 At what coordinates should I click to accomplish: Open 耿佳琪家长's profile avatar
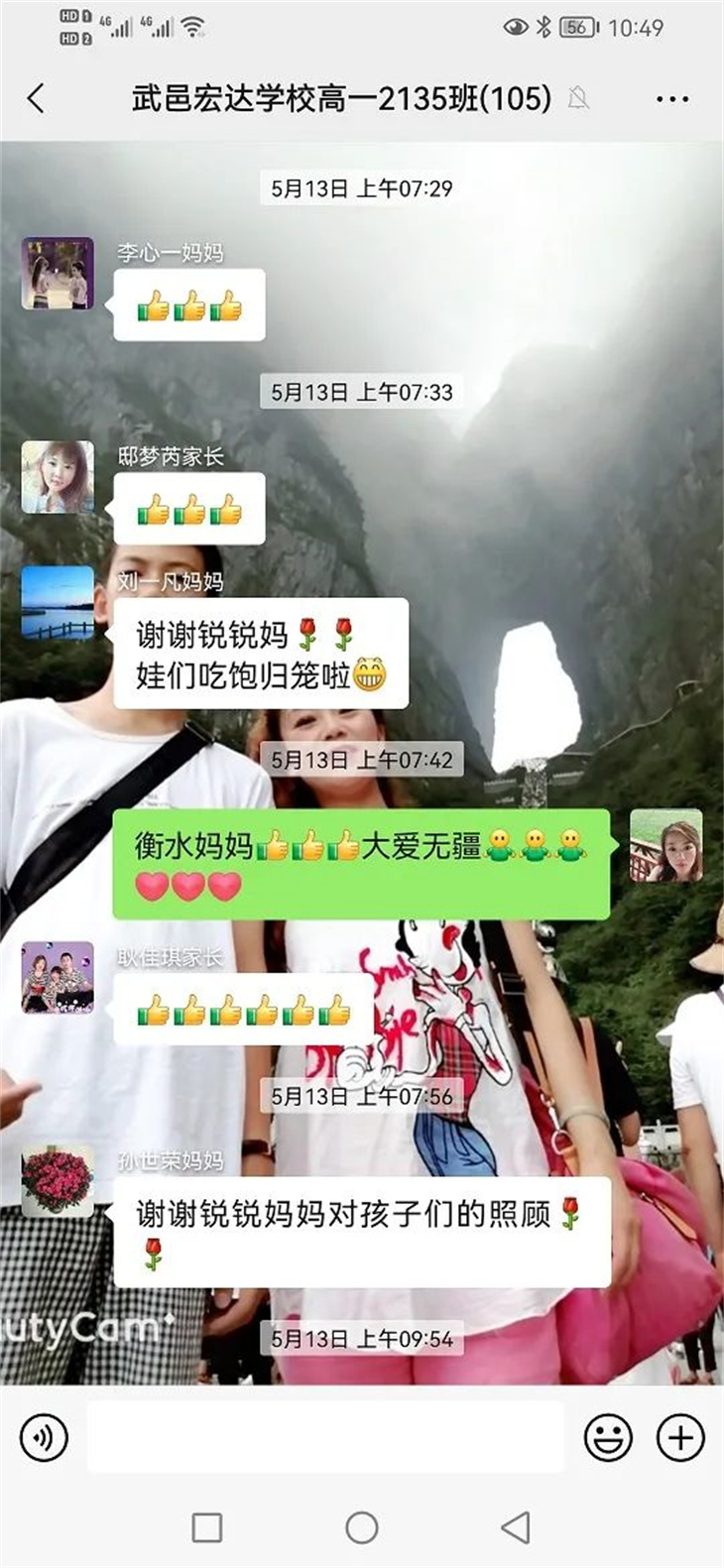point(58,977)
